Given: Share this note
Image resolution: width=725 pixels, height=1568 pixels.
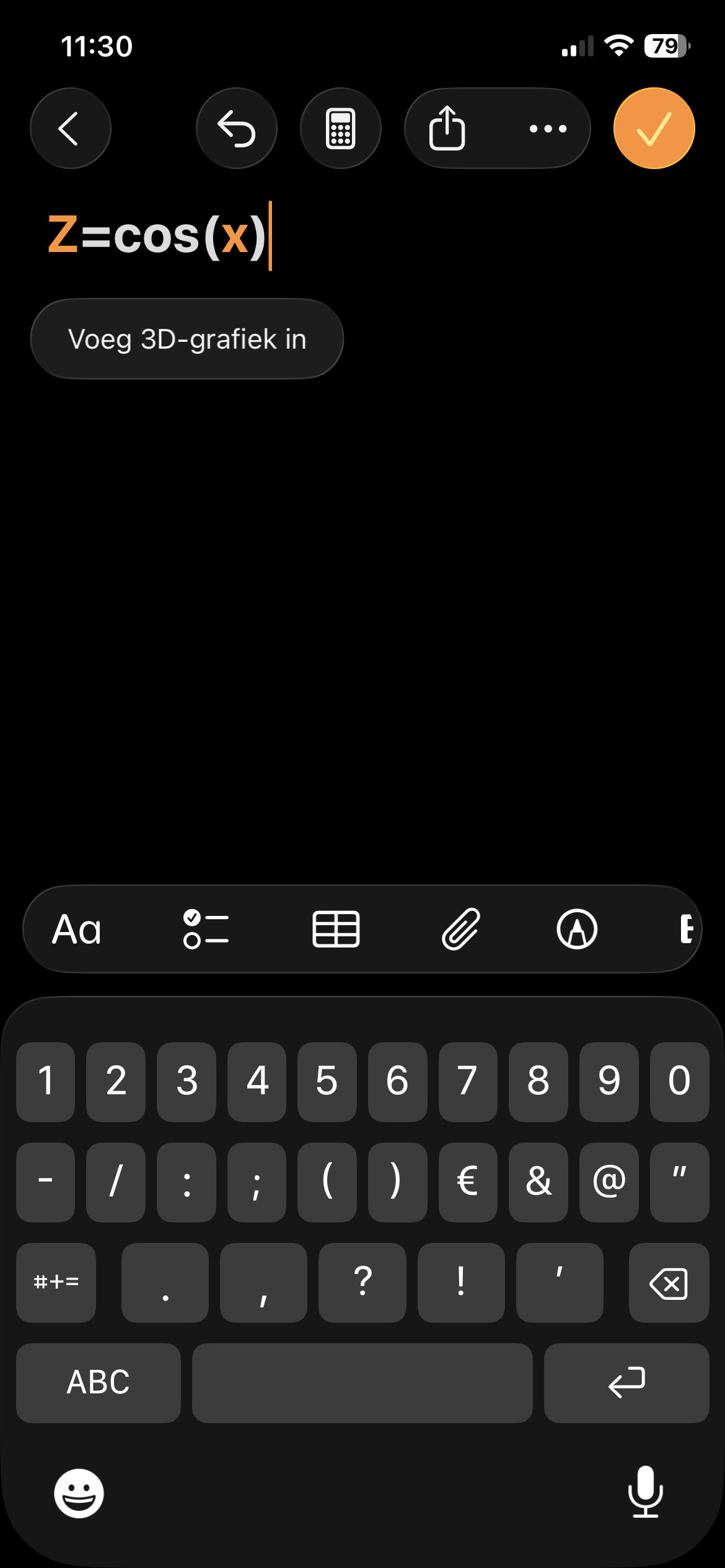Looking at the screenshot, I should coord(447,128).
